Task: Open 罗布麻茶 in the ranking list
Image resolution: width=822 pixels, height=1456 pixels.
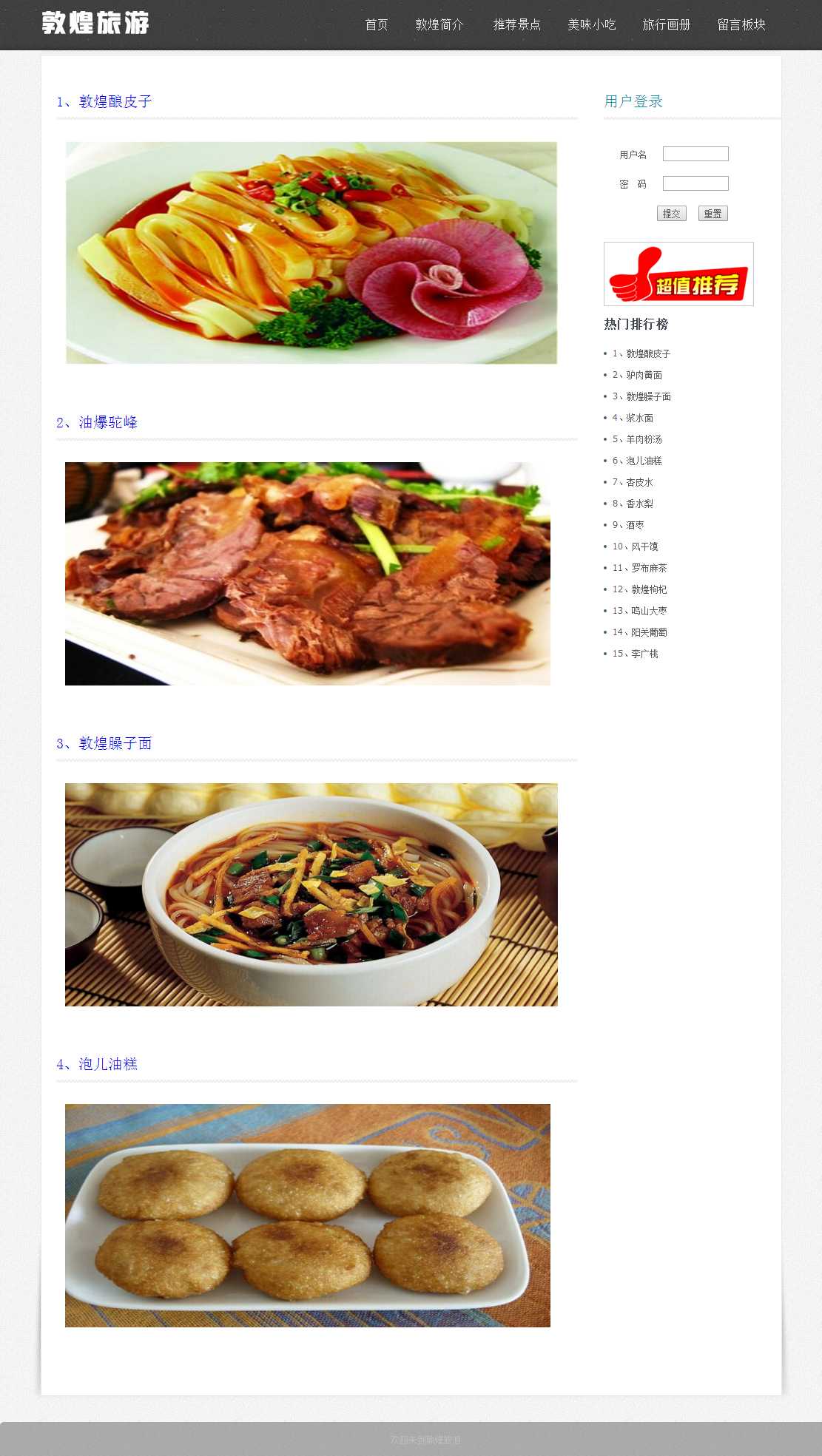Action: [x=639, y=569]
